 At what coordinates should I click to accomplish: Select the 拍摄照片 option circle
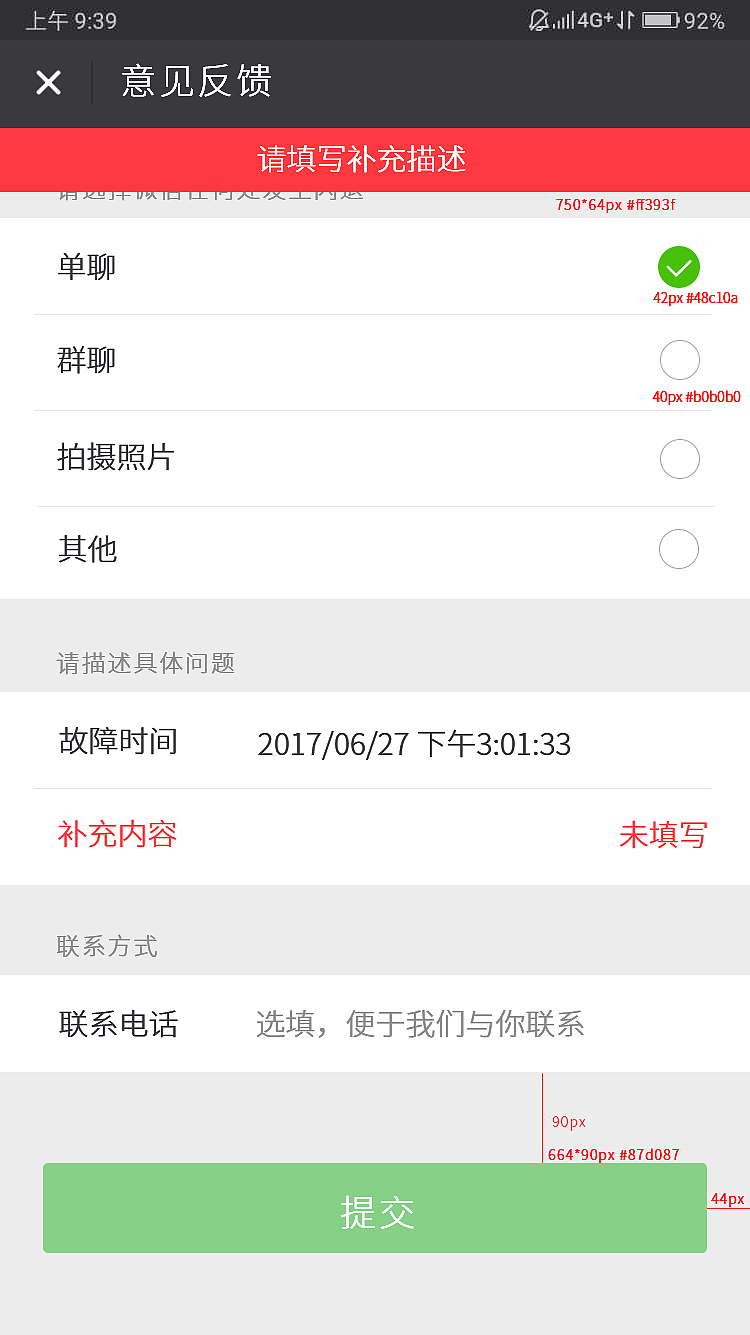[x=679, y=458]
